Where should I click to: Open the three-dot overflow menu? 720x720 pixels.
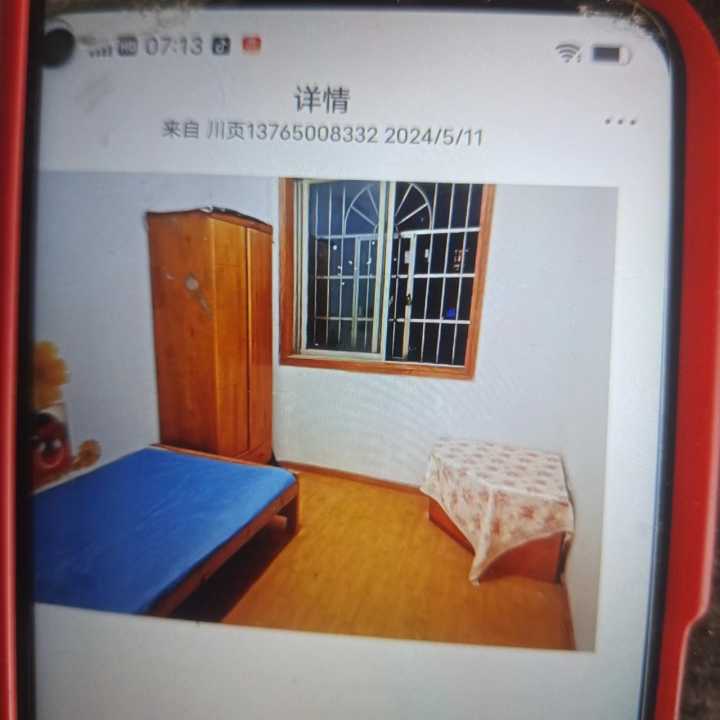pos(620,122)
